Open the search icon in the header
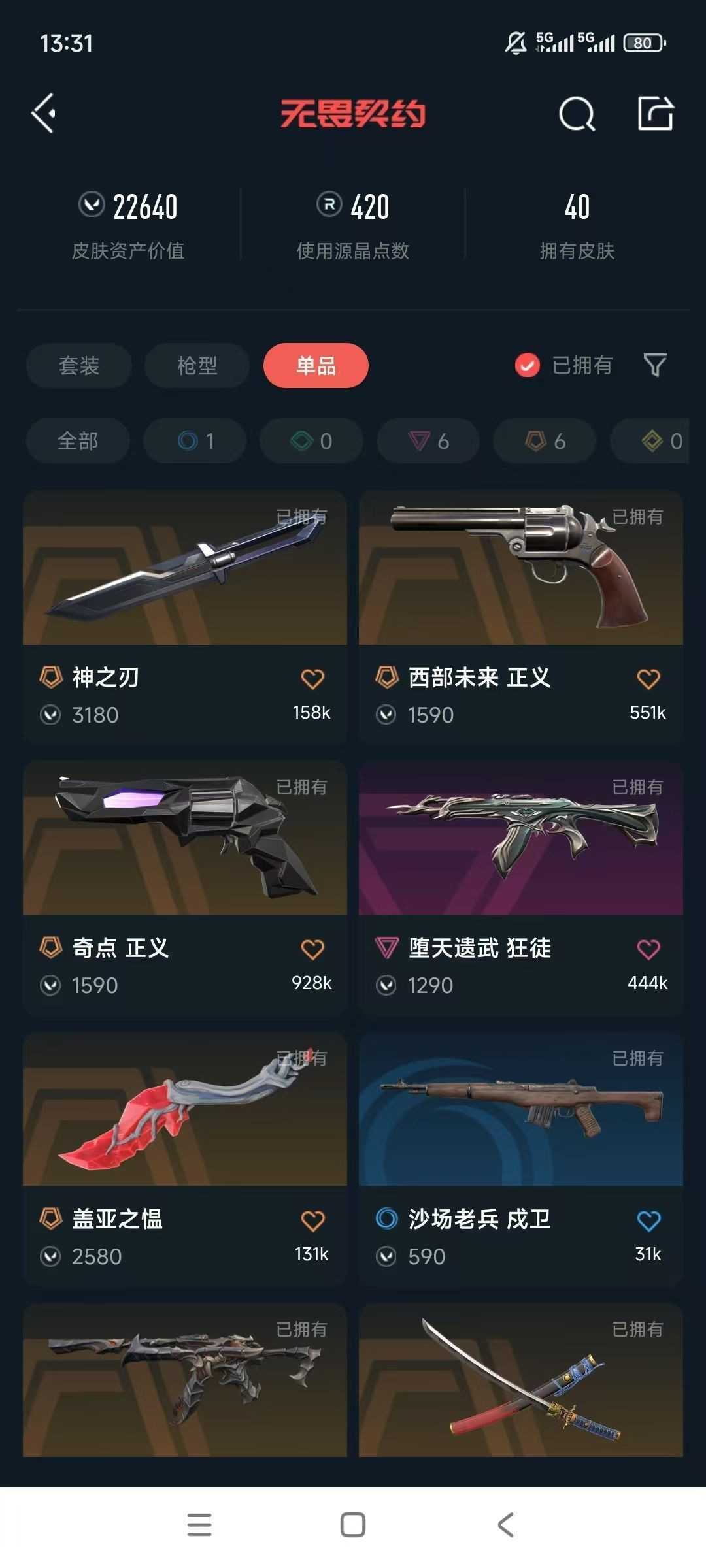The height and width of the screenshot is (1568, 706). pyautogui.click(x=577, y=114)
